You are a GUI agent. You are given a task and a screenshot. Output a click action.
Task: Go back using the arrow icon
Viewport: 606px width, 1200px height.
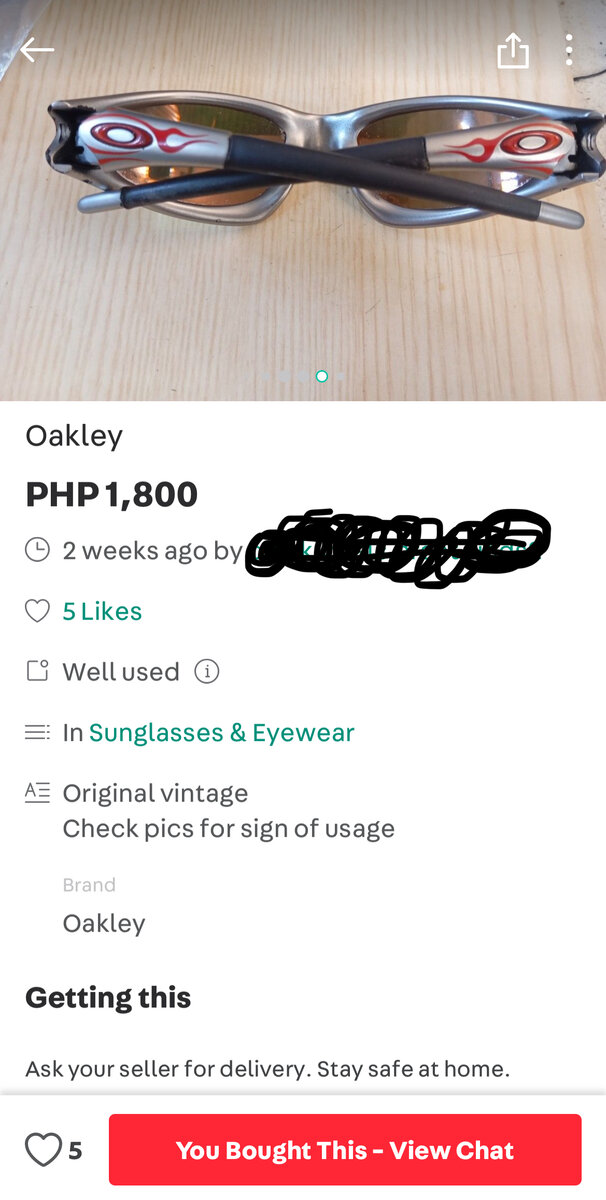tap(37, 50)
